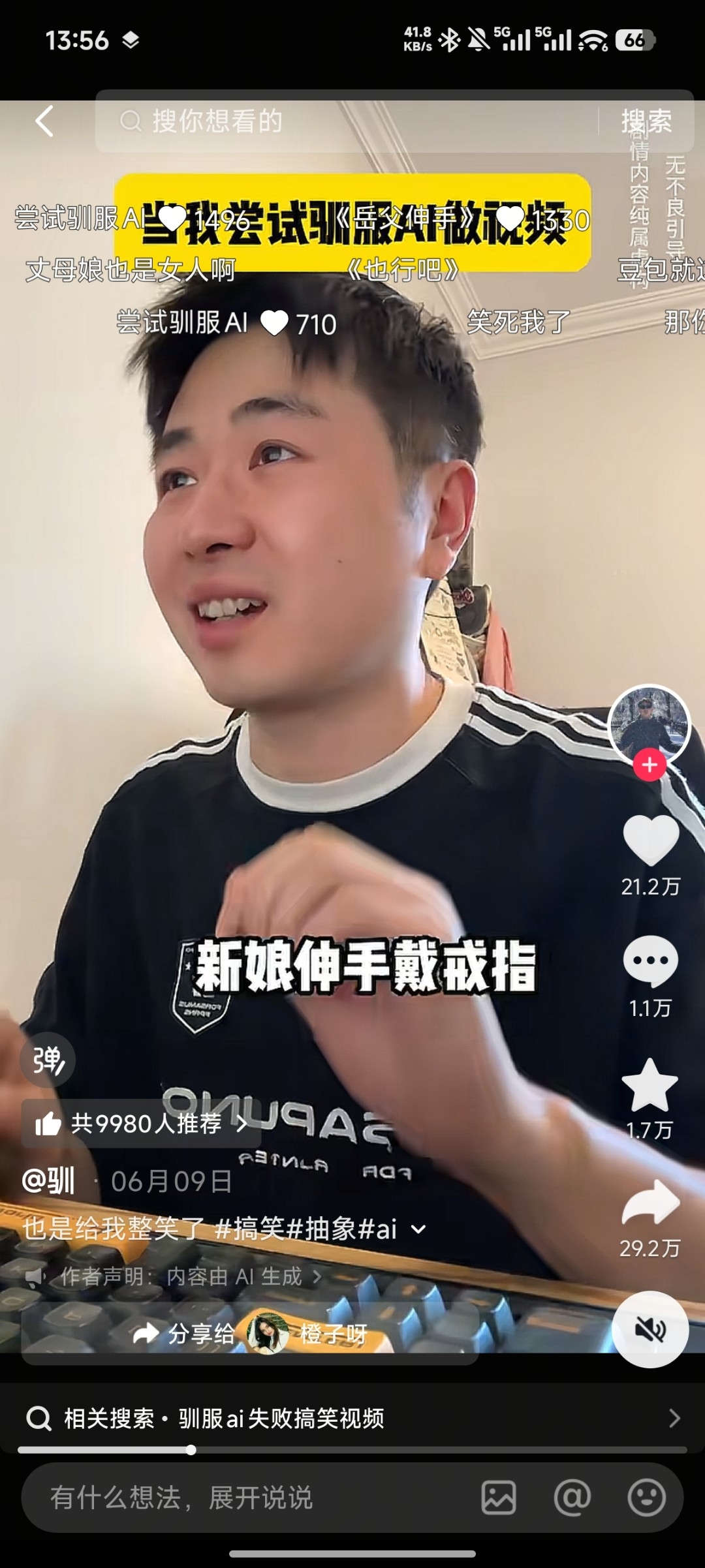This screenshot has width=705, height=1568.
Task: Favorite the video with the star icon
Action: 650,1085
